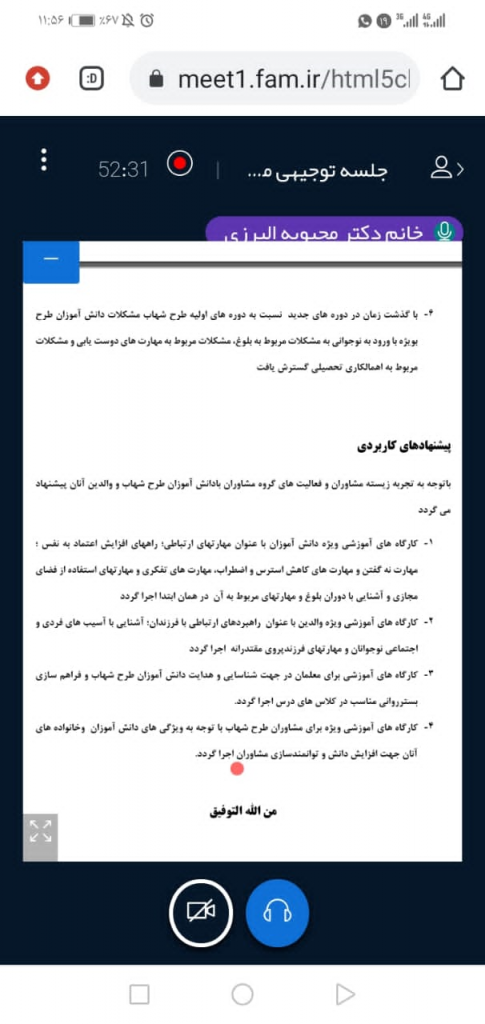Open the browser tab switcher
485x1024 pixels.
point(91,79)
